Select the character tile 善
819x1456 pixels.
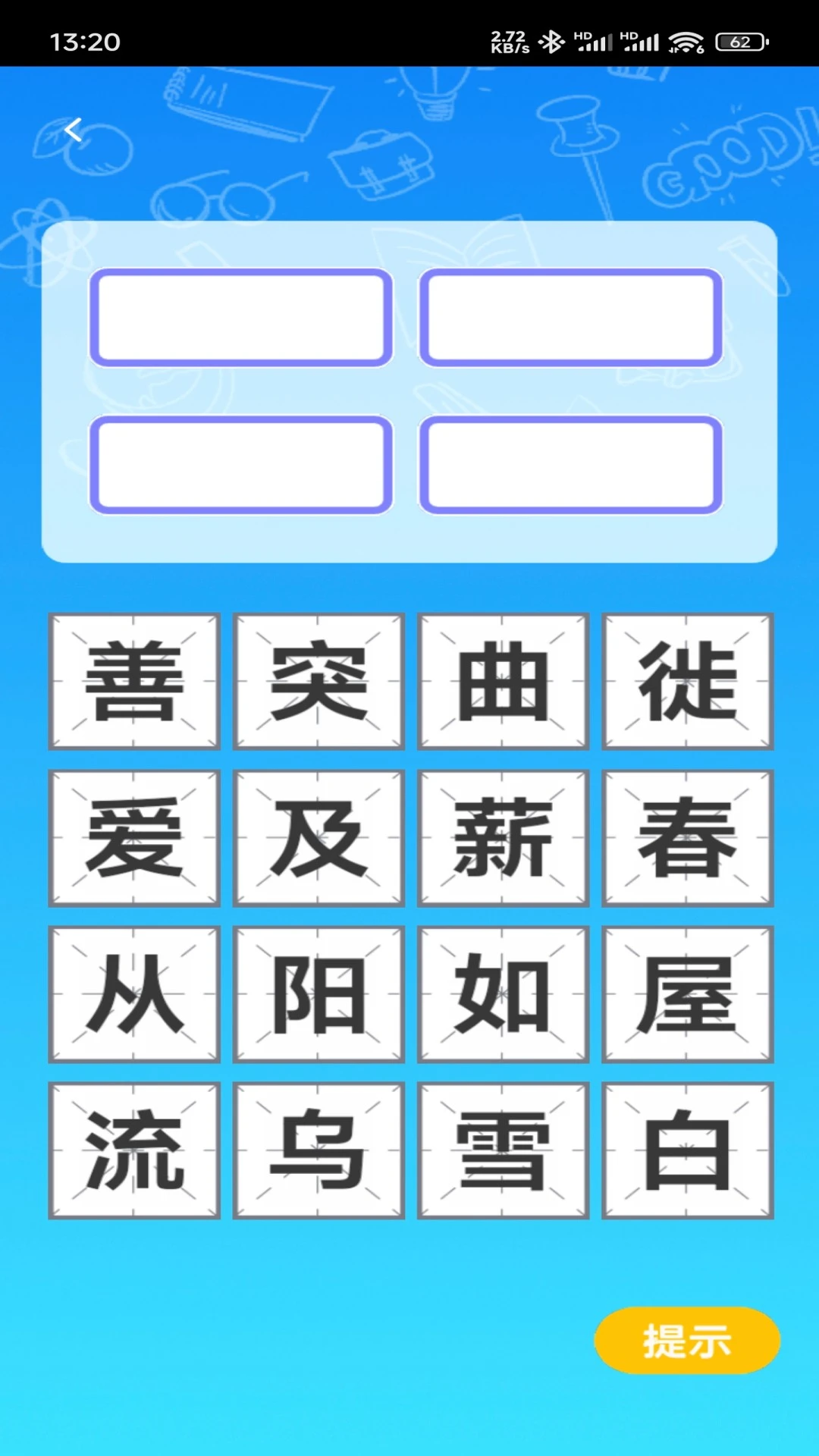point(134,681)
